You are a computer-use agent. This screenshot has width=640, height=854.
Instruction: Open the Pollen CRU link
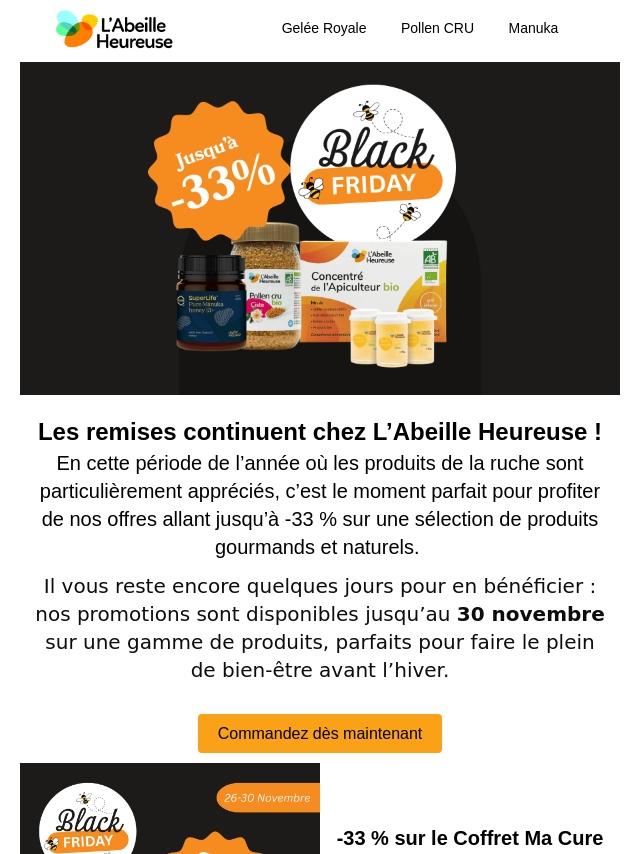pos(437,28)
